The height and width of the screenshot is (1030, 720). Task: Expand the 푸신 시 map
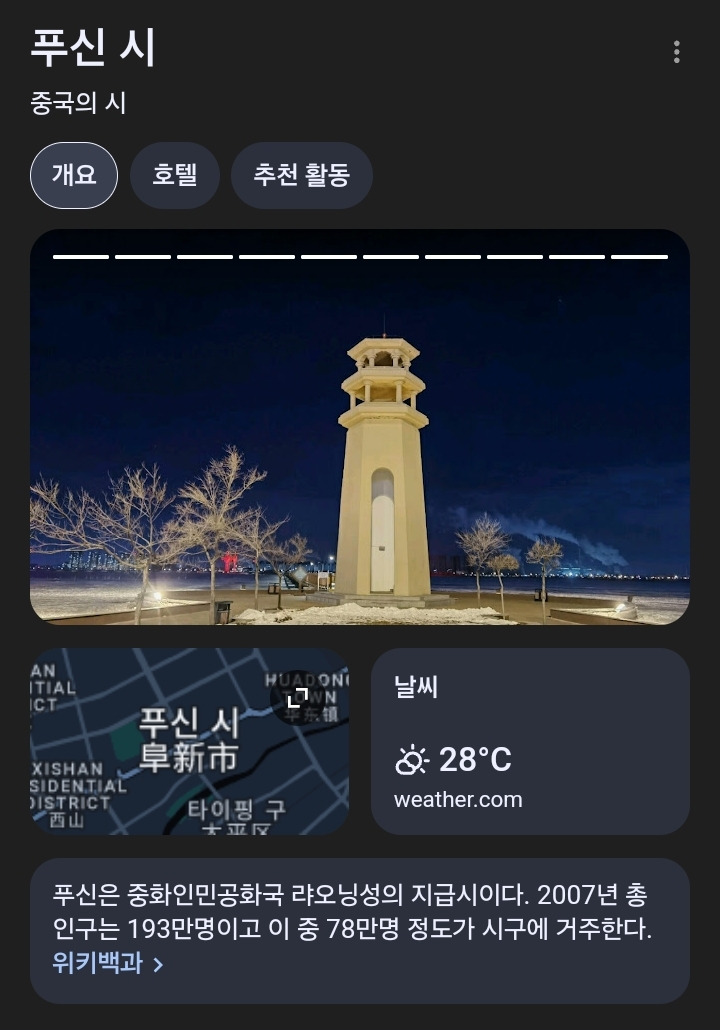297,697
